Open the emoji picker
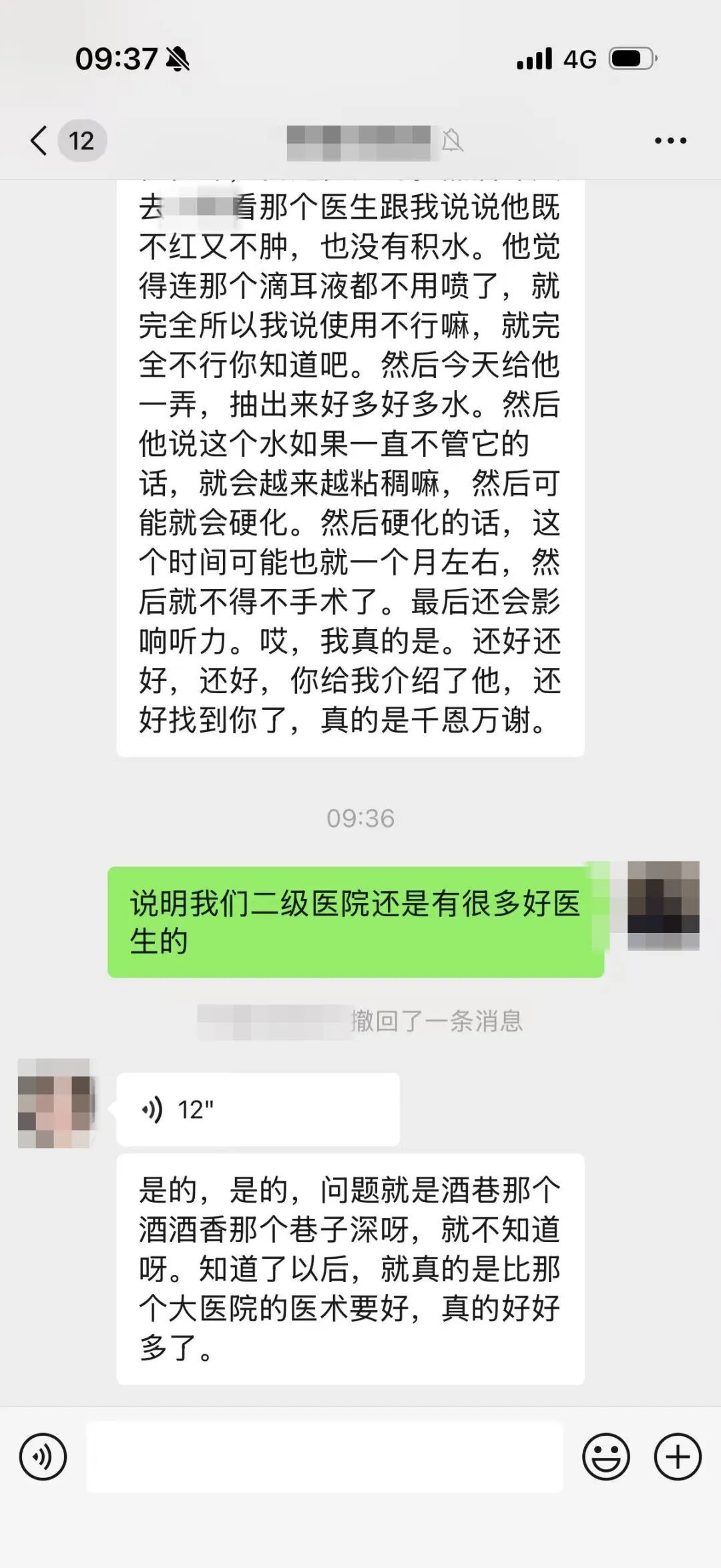721x1568 pixels. pos(606,1456)
